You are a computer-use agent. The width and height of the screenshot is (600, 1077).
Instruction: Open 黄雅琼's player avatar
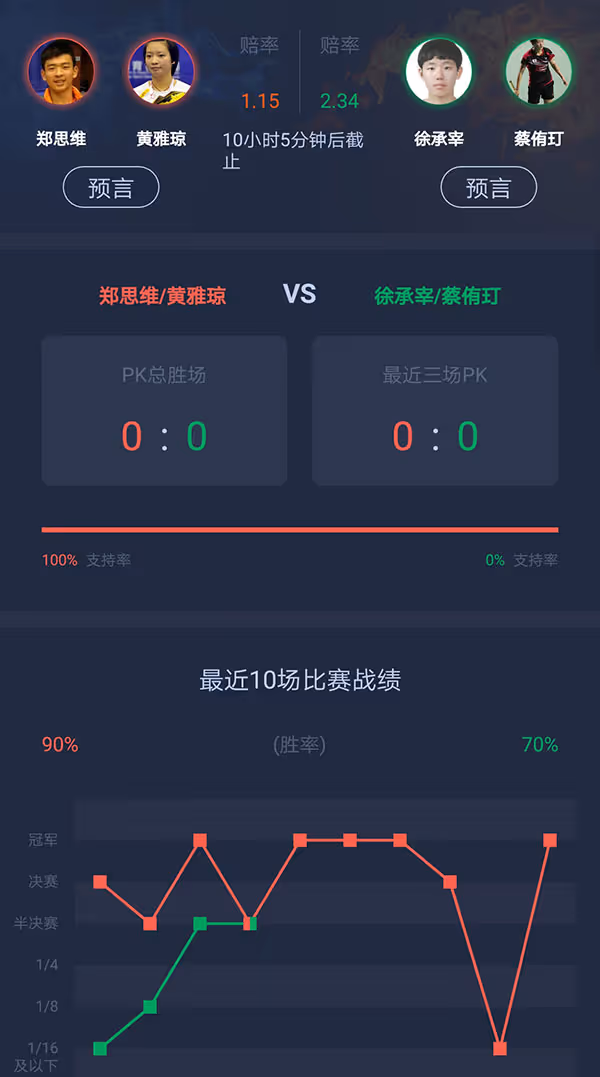coord(161,71)
